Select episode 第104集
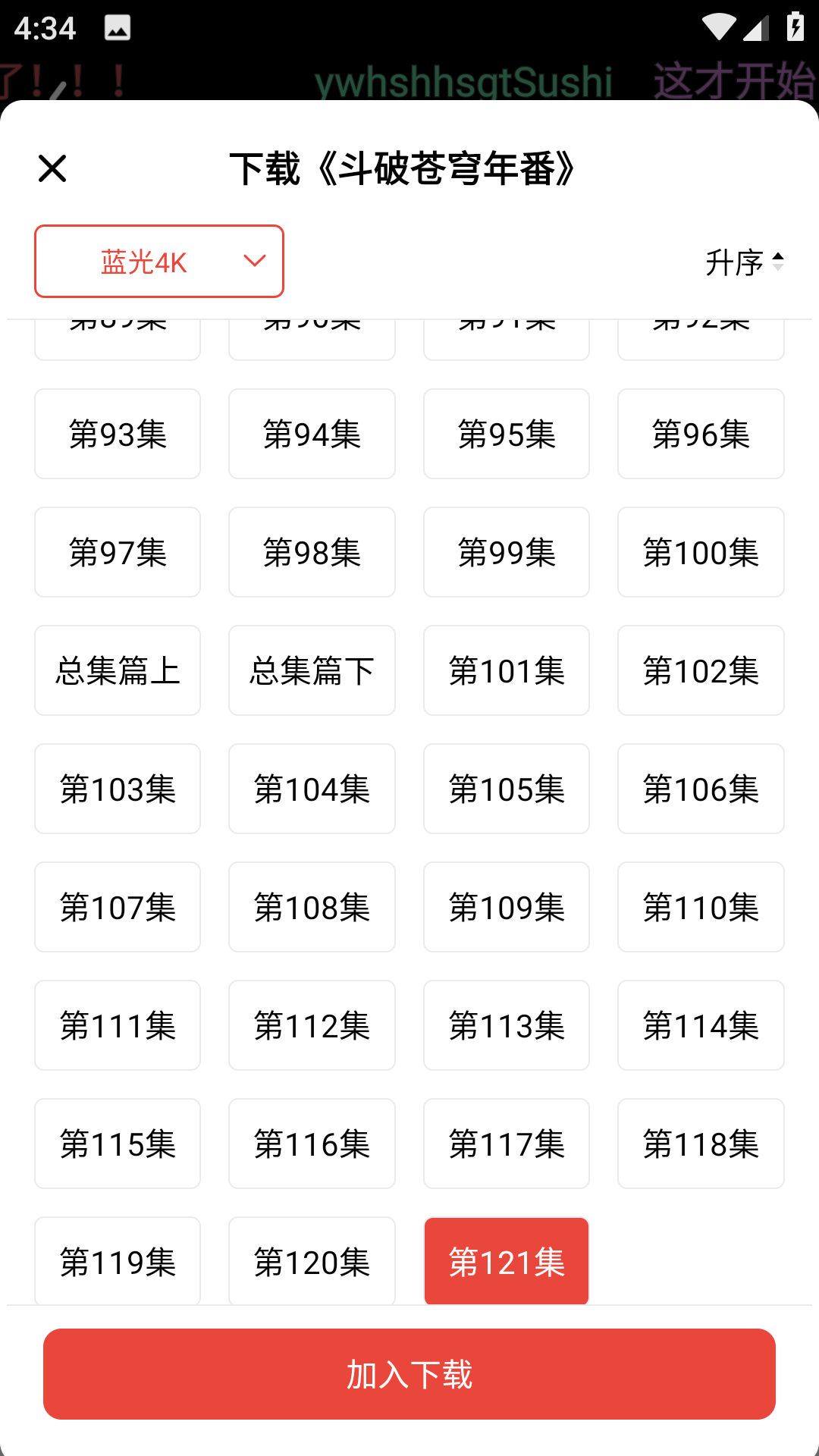 (312, 789)
